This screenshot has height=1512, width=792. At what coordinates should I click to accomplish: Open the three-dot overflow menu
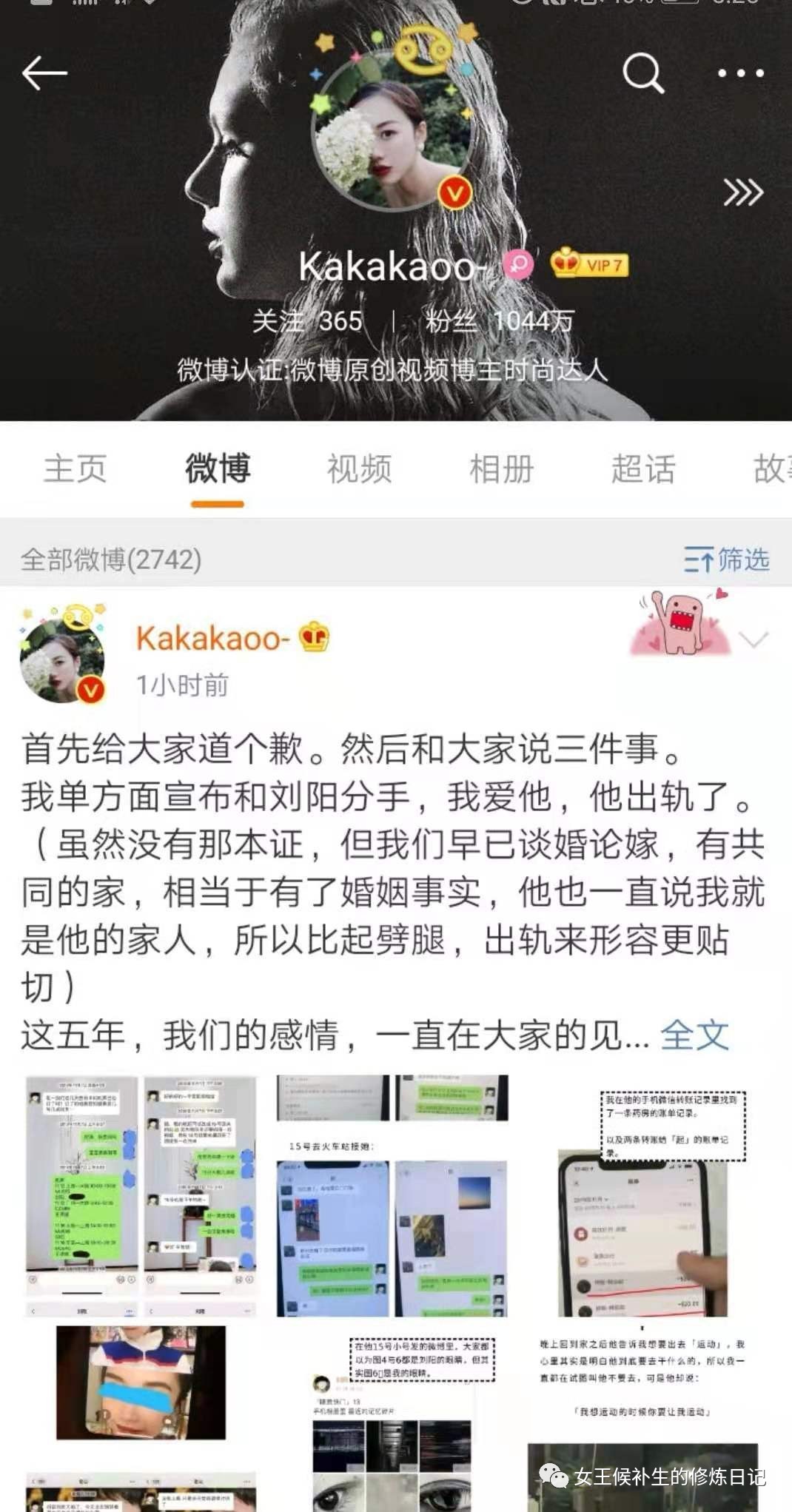[740, 73]
